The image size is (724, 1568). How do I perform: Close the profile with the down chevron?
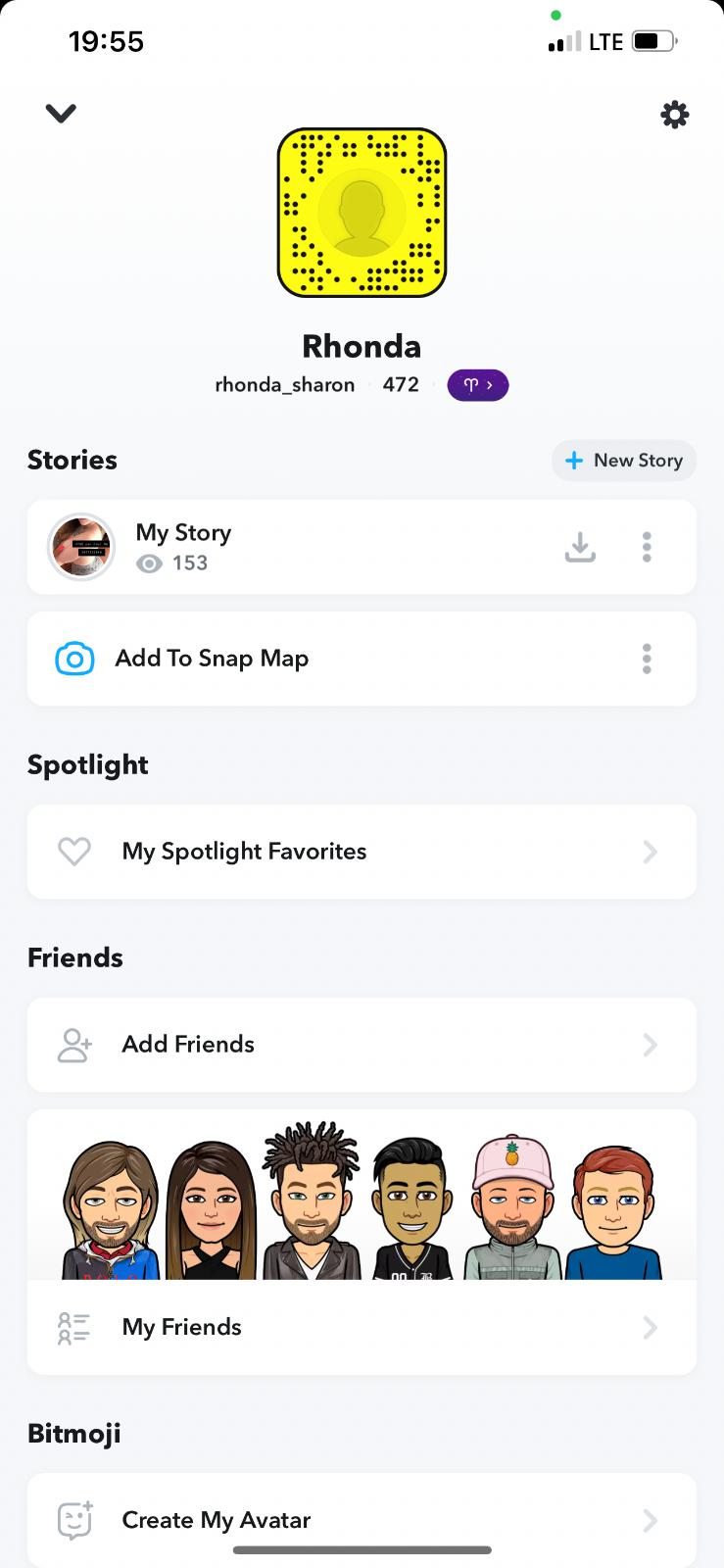click(61, 114)
